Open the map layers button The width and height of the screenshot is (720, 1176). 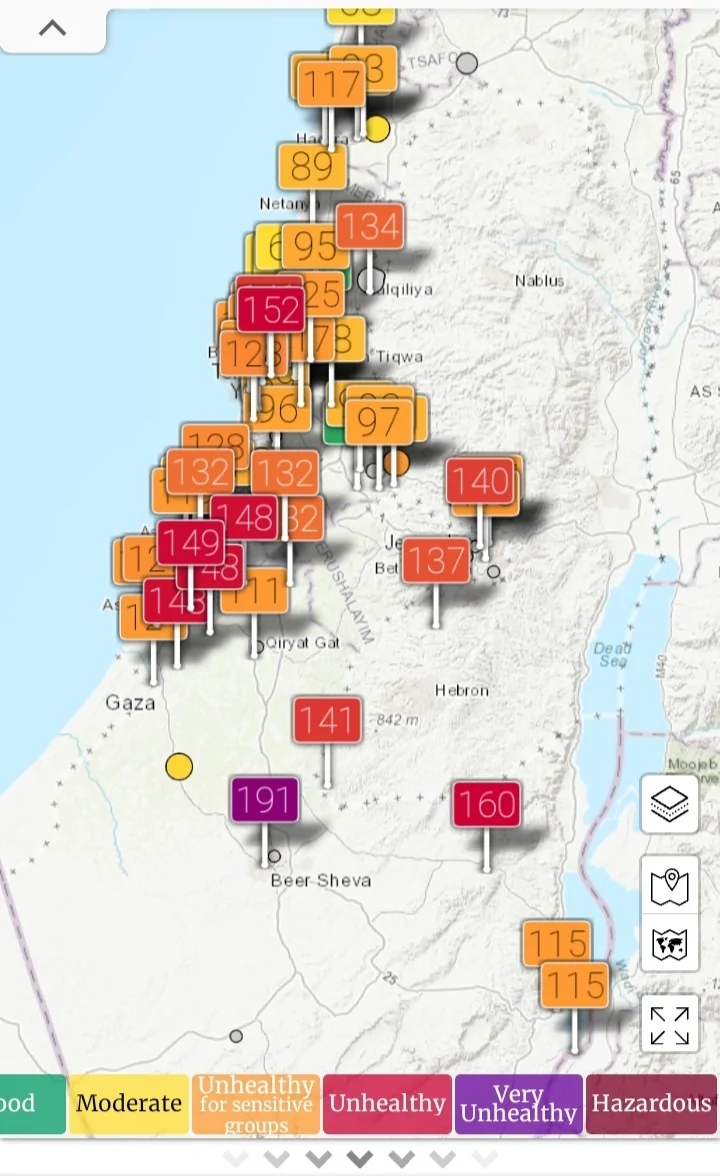coord(670,803)
